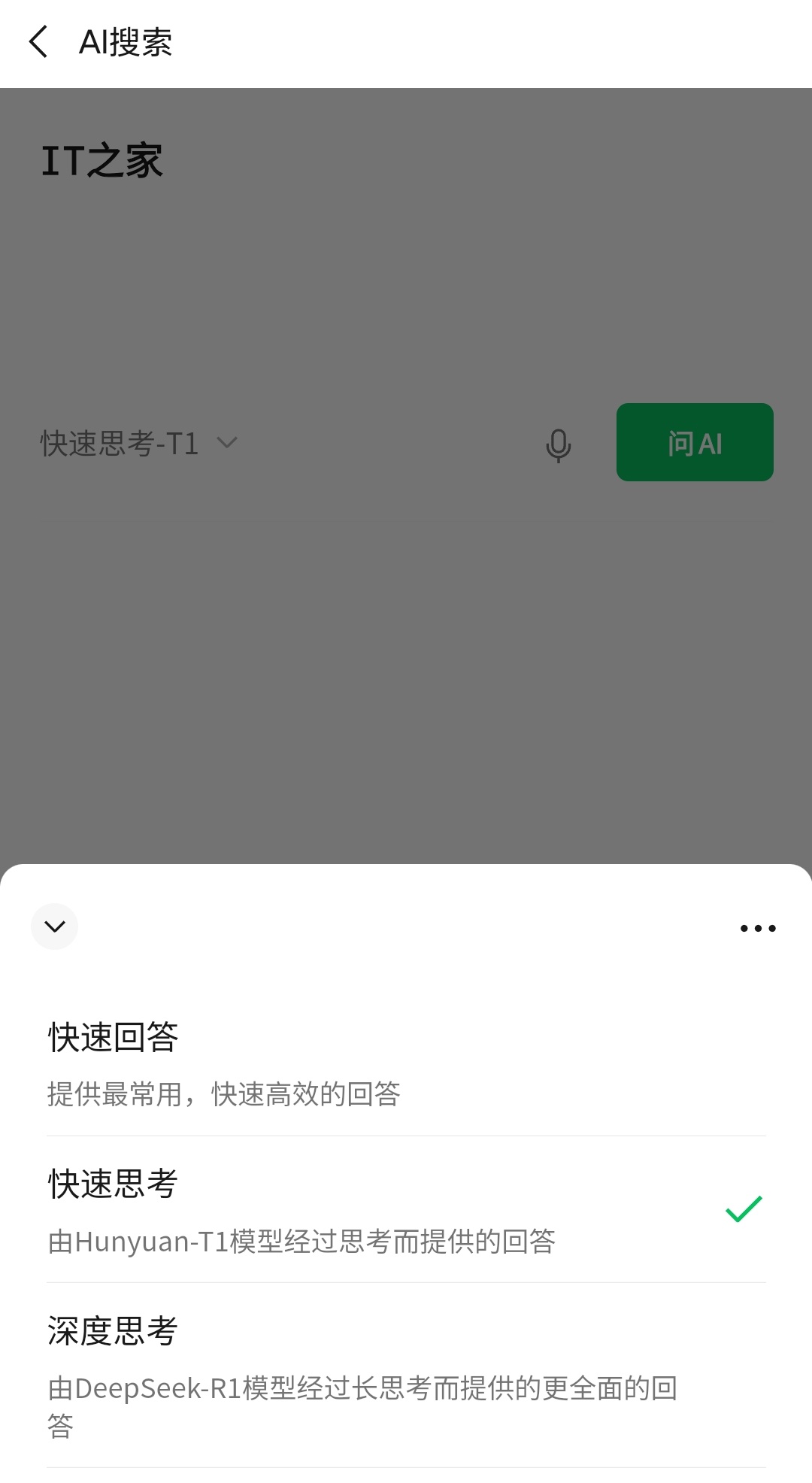This screenshot has height=1483, width=812.
Task: Tap the microphone icon for voice input
Action: [x=559, y=444]
